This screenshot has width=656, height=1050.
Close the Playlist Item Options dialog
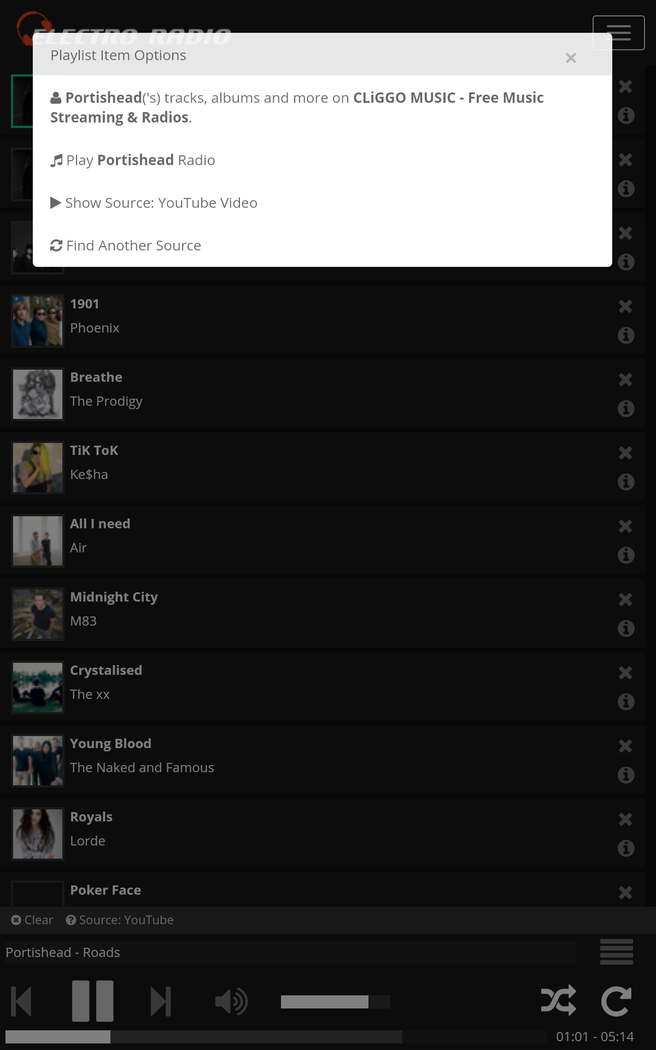570,58
